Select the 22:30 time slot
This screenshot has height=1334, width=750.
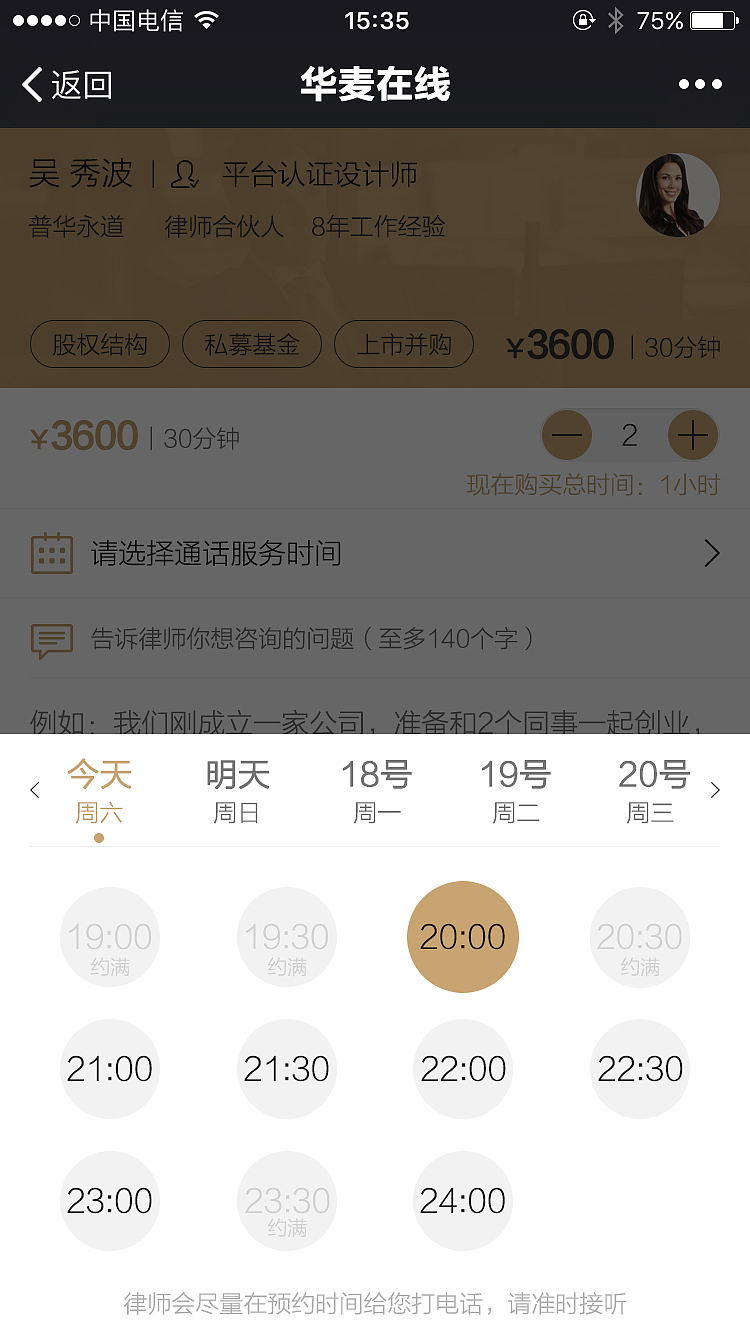point(640,1068)
